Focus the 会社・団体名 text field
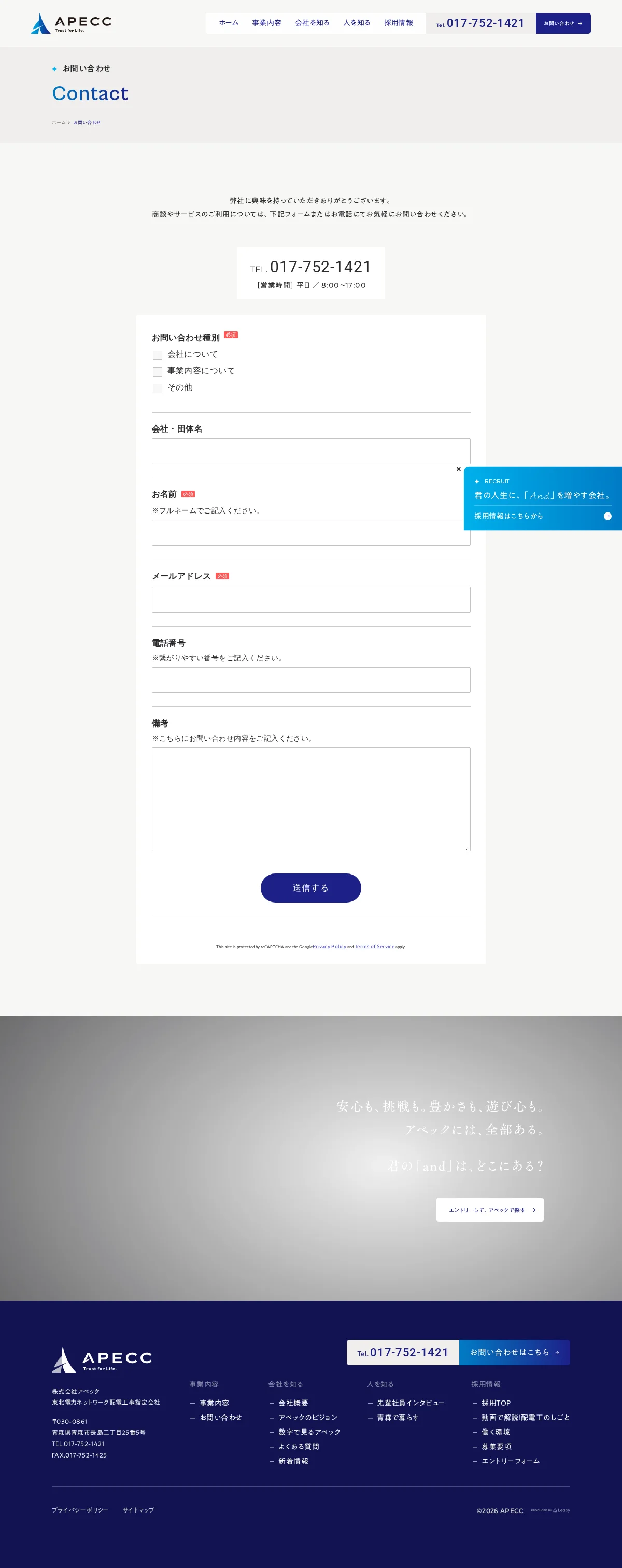Image resolution: width=622 pixels, height=1568 pixels. pyautogui.click(x=310, y=451)
